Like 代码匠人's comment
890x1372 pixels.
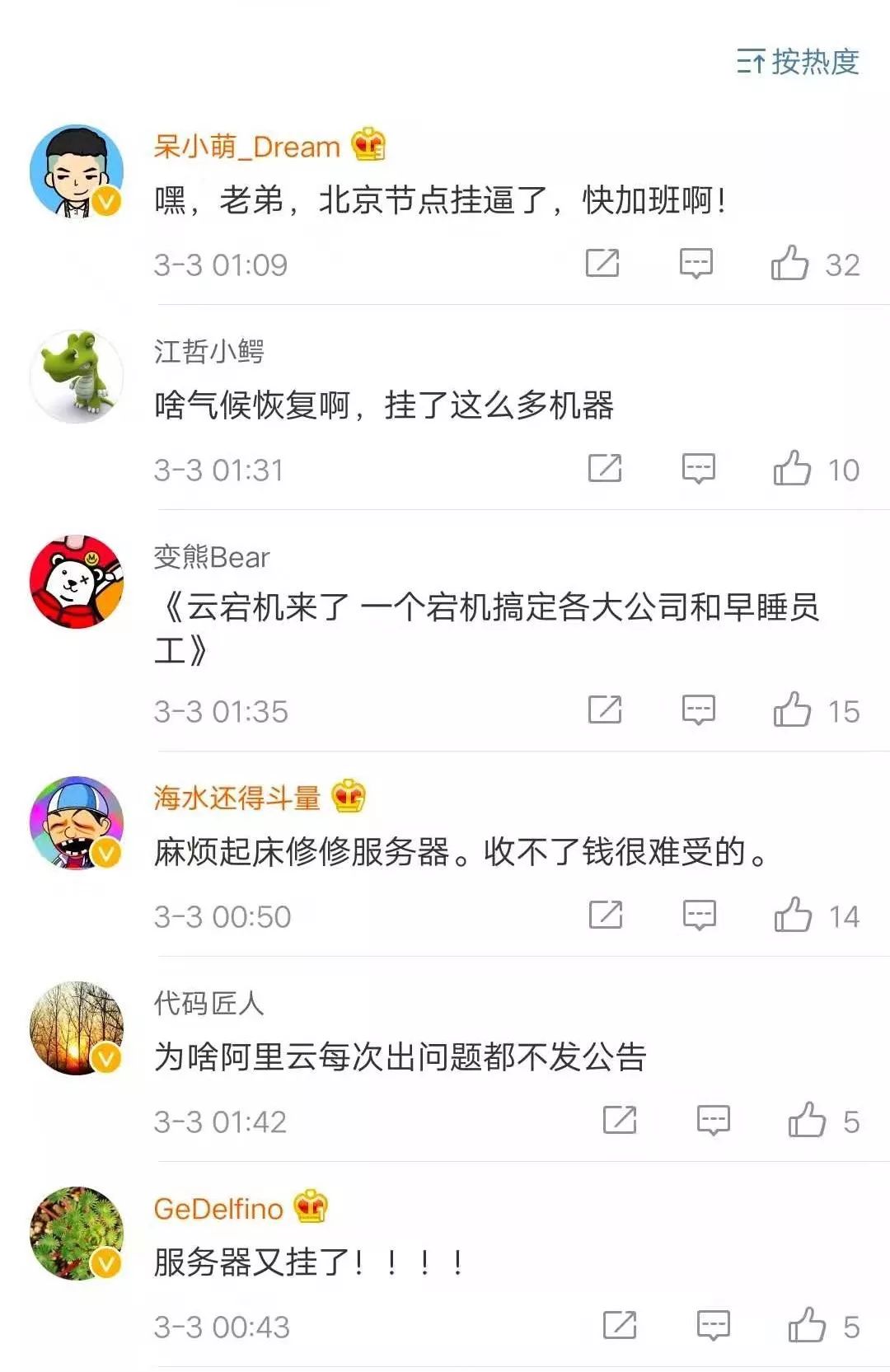click(x=807, y=1121)
